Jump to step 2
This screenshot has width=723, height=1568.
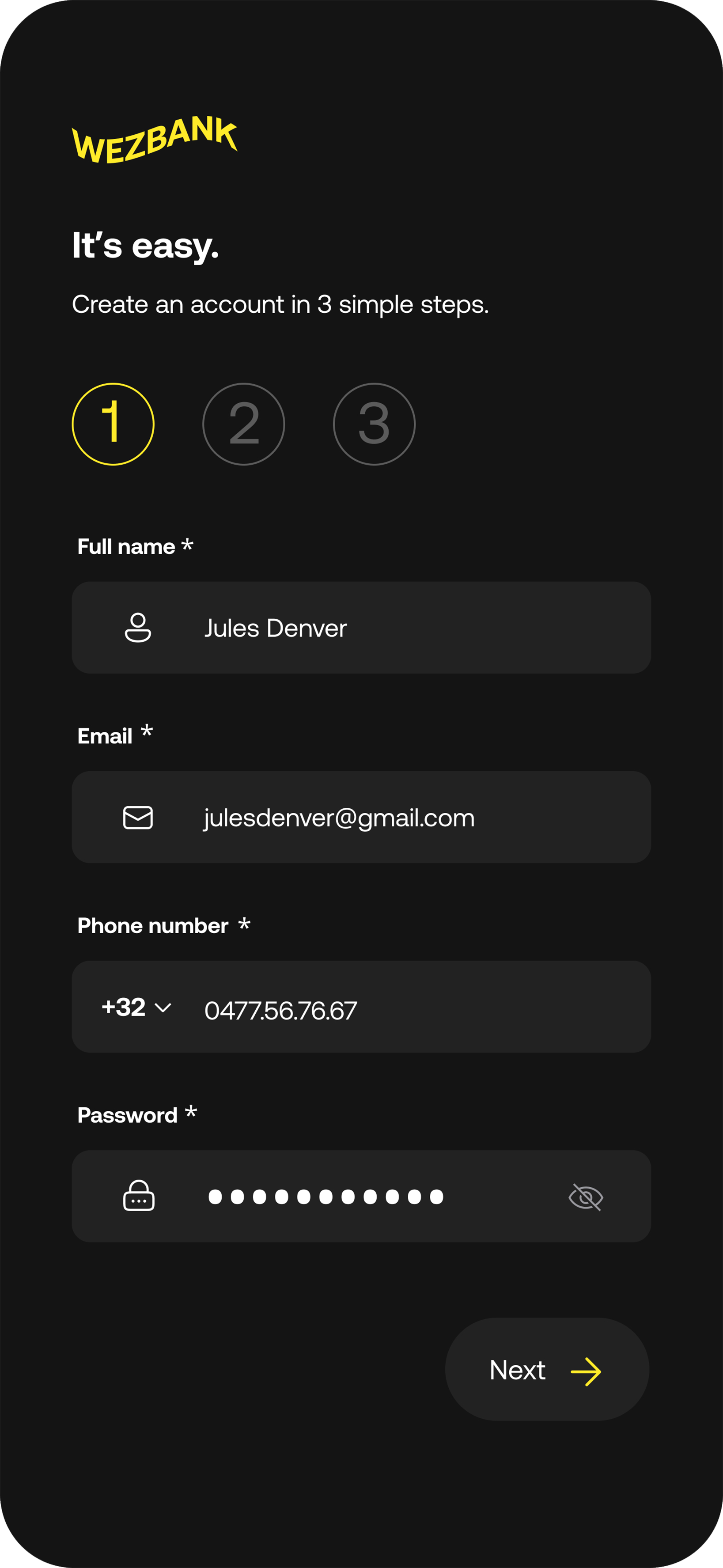coord(243,424)
